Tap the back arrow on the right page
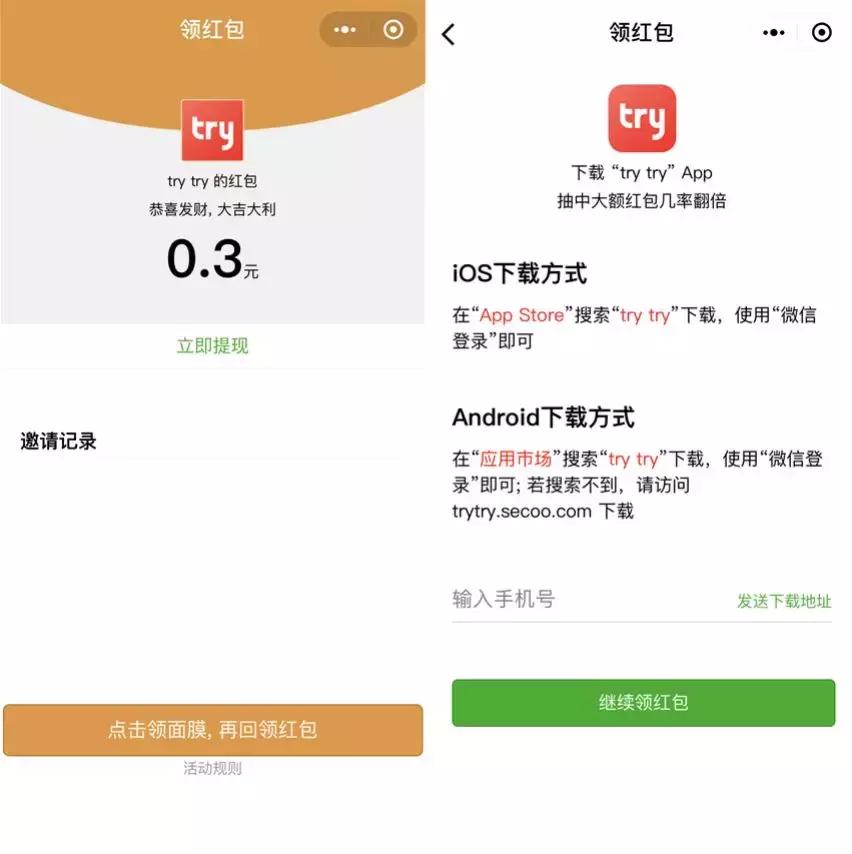The height and width of the screenshot is (854, 852). point(447,33)
